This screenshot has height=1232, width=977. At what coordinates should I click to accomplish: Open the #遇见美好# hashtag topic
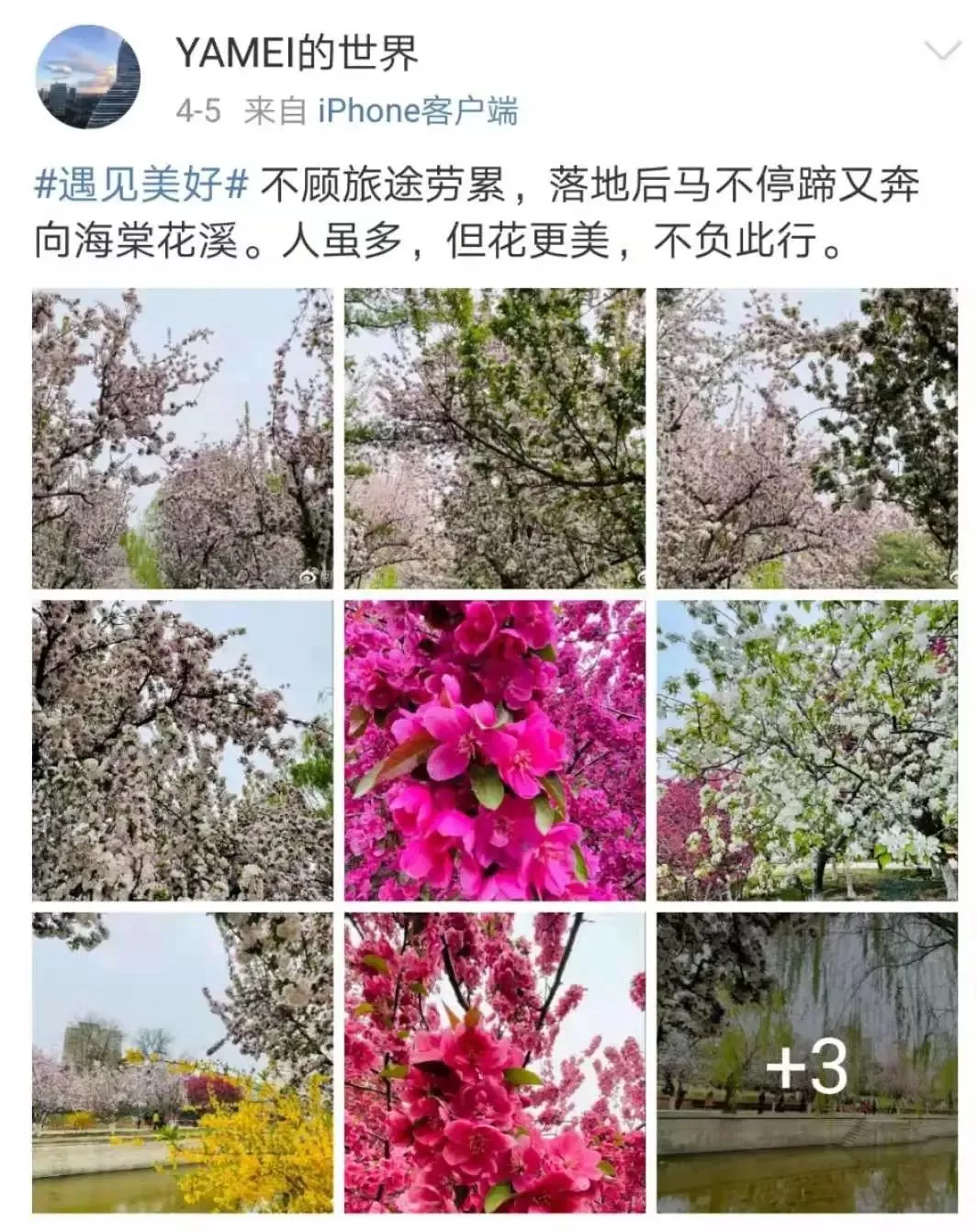coord(141,185)
